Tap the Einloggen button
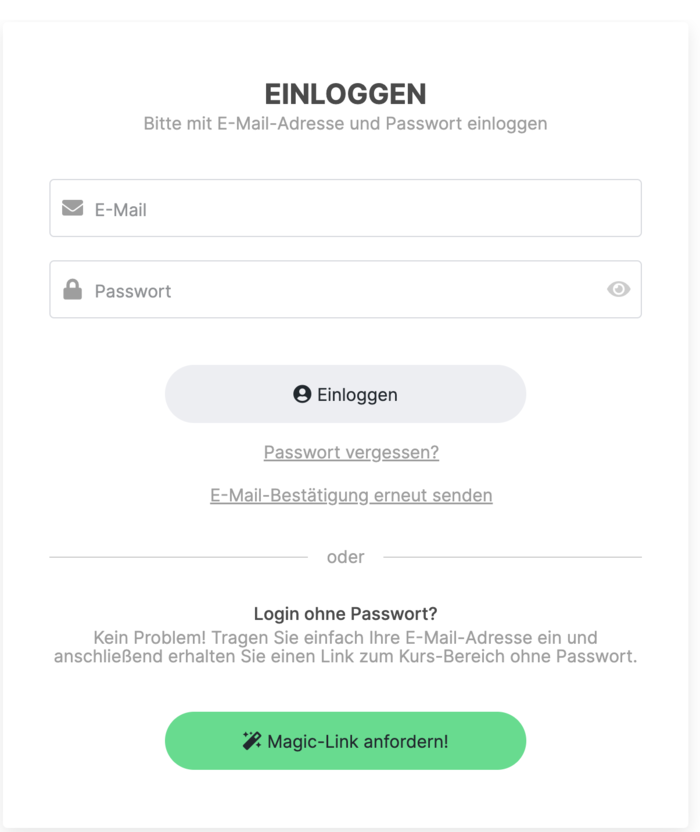Image resolution: width=700 pixels, height=832 pixels. (x=345, y=394)
